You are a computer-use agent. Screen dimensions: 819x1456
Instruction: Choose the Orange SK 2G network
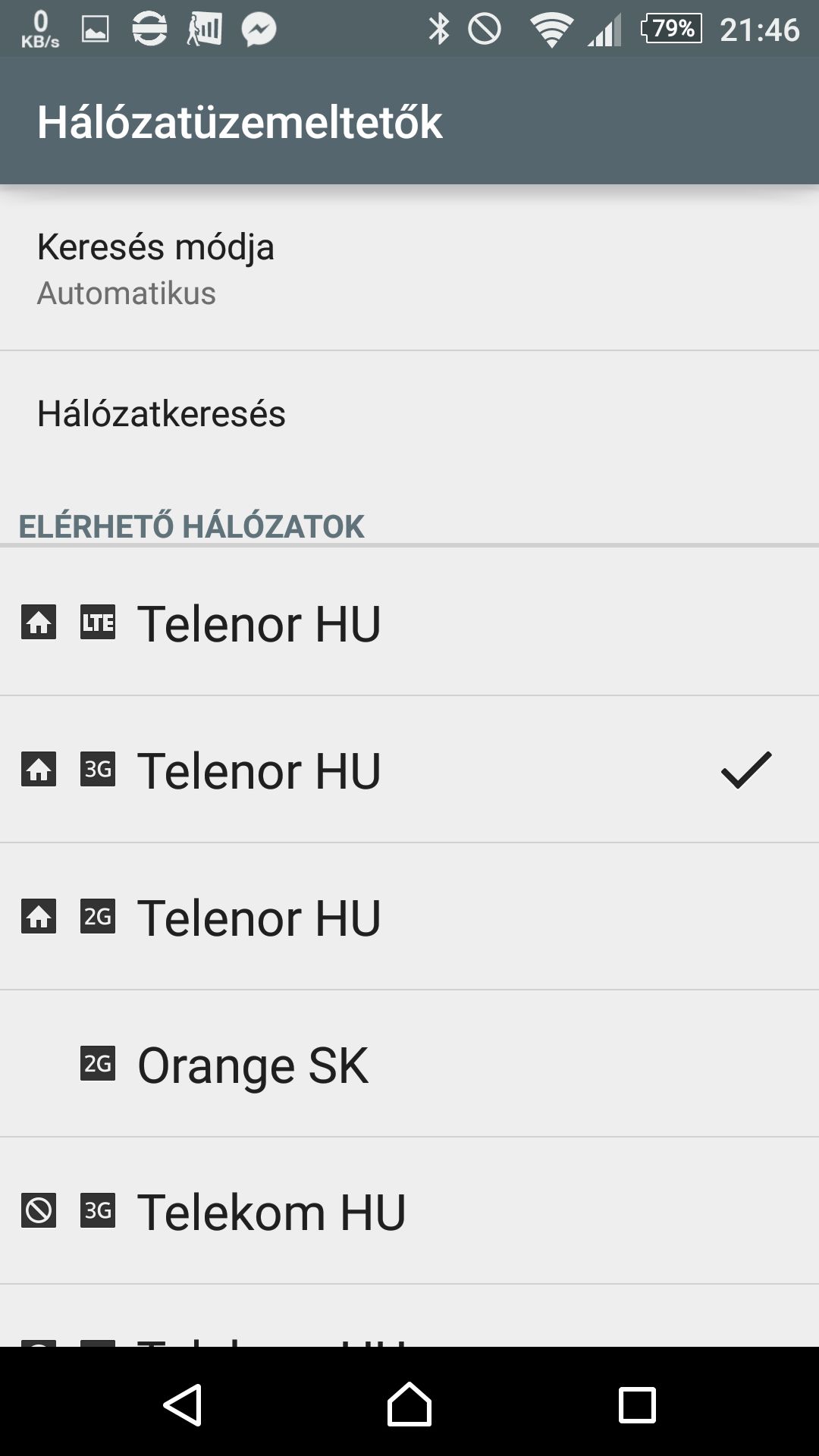coord(409,1064)
